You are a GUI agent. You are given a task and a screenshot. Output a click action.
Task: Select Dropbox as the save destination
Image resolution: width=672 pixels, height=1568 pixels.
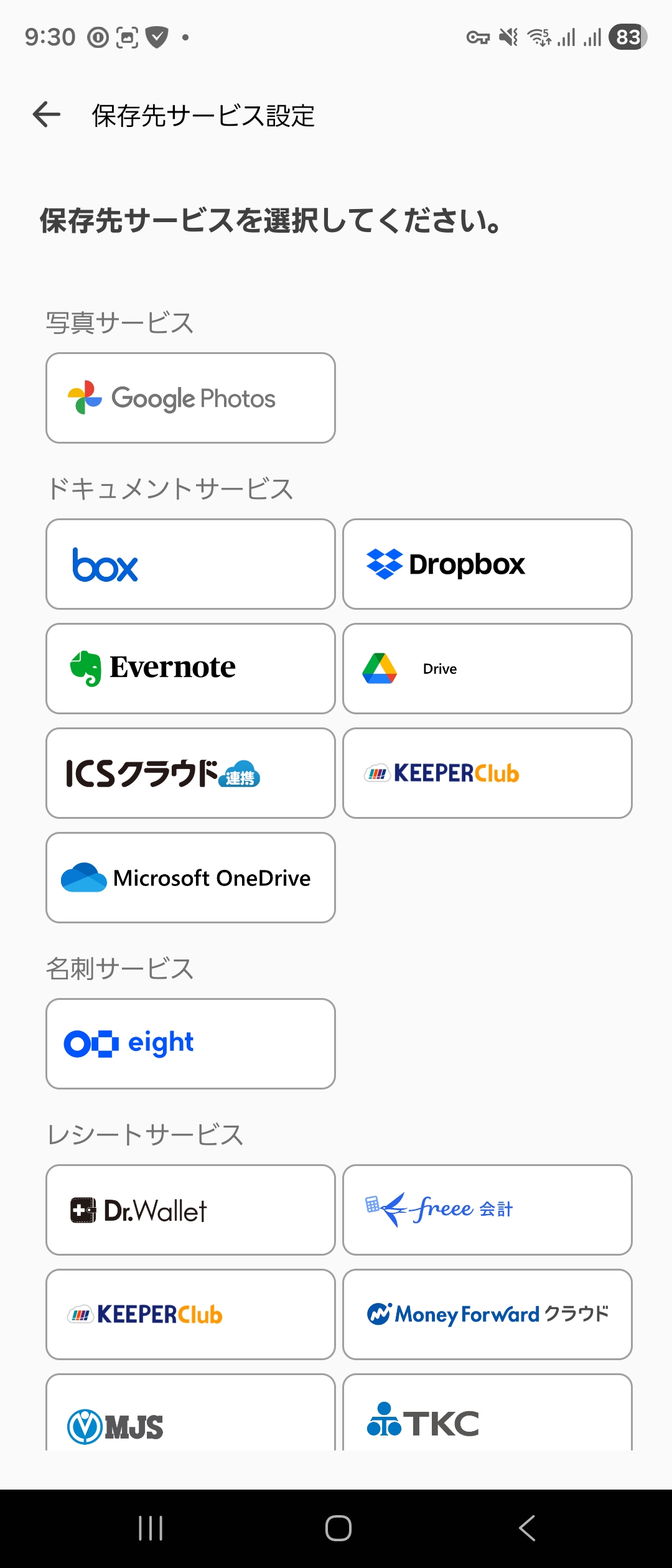coord(487,564)
